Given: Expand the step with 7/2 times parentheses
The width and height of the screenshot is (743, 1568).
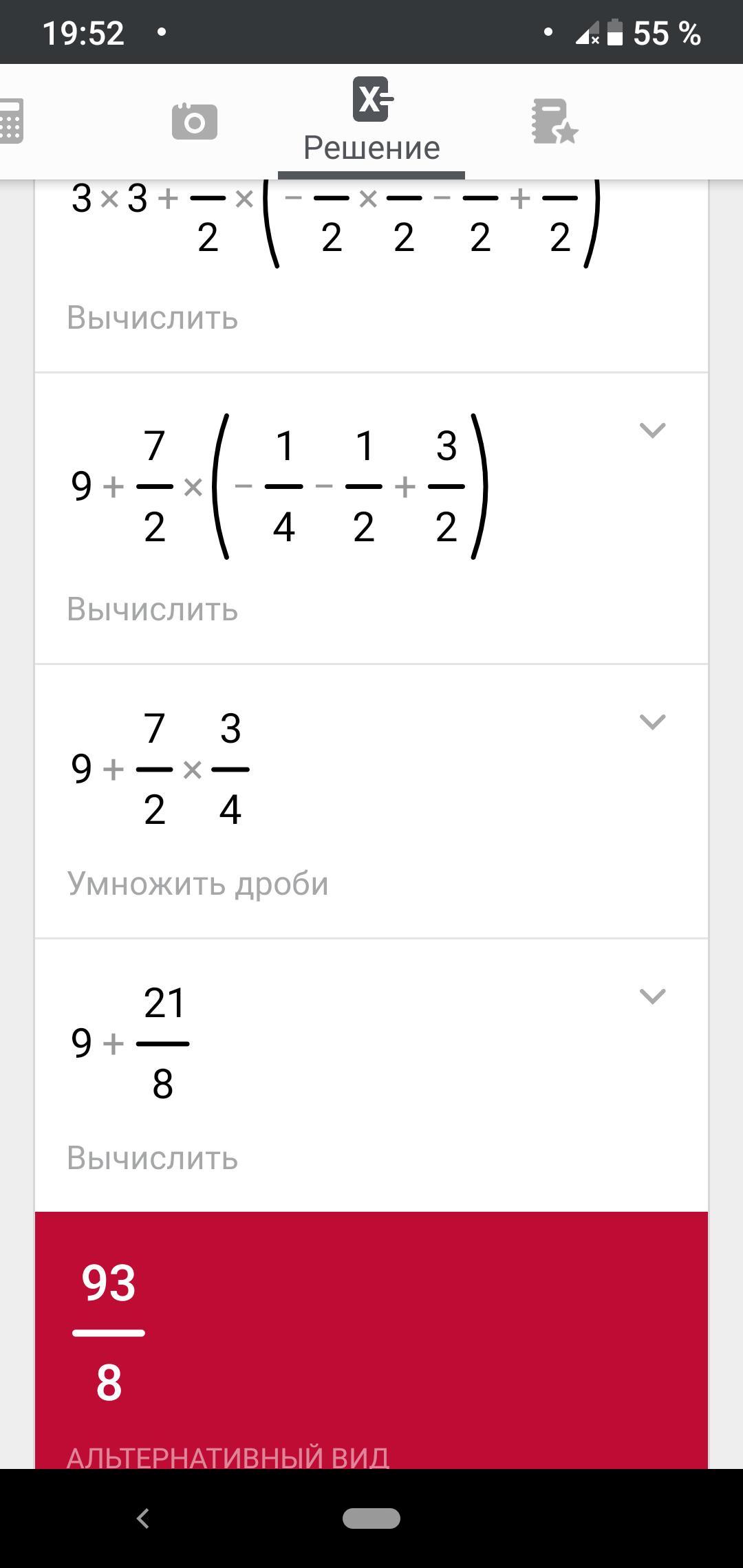Looking at the screenshot, I should coord(652,431).
